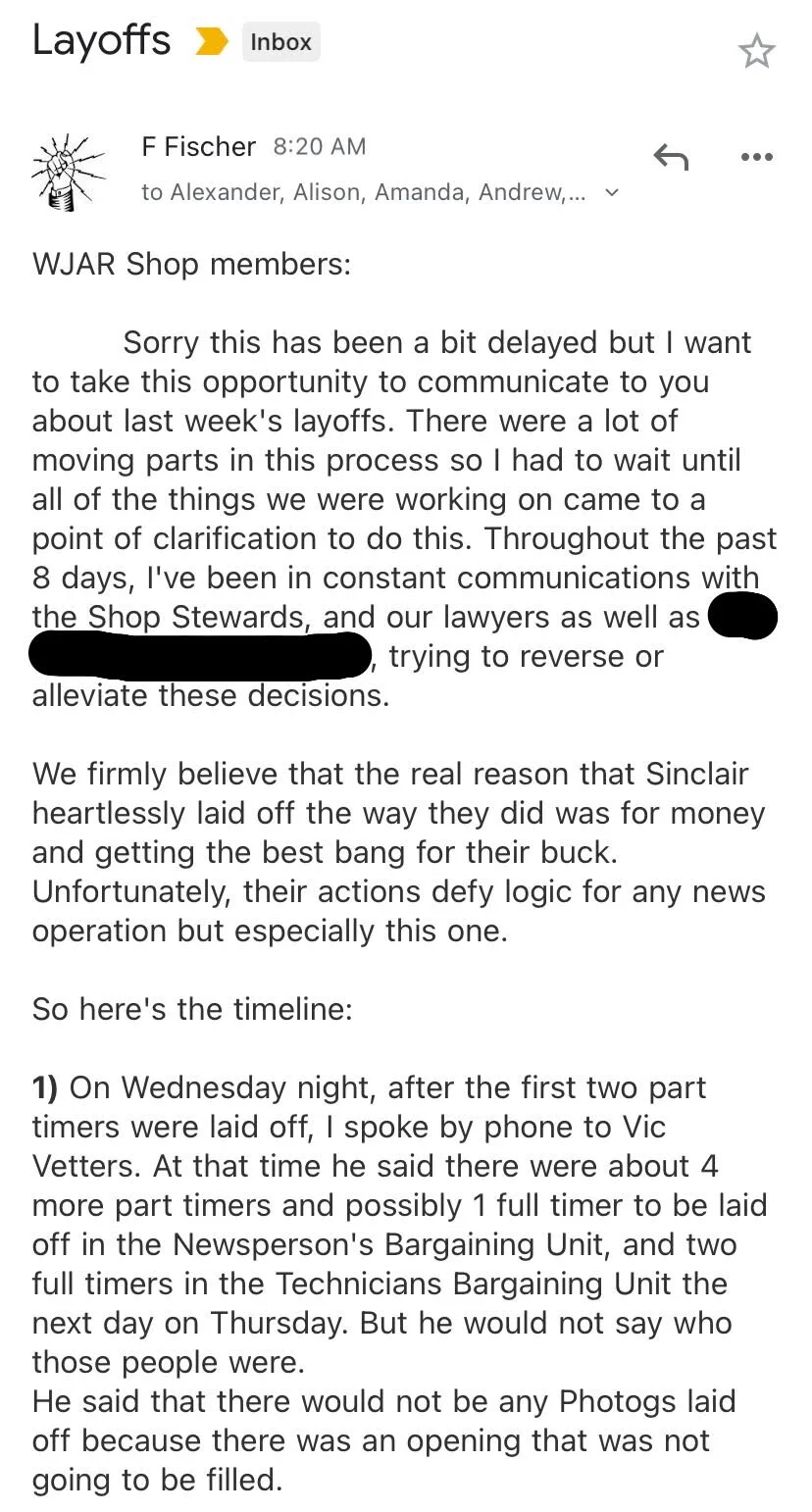Reply to F Fischer's email
Image resolution: width=812 pixels, height=1512 pixels.
(671, 157)
